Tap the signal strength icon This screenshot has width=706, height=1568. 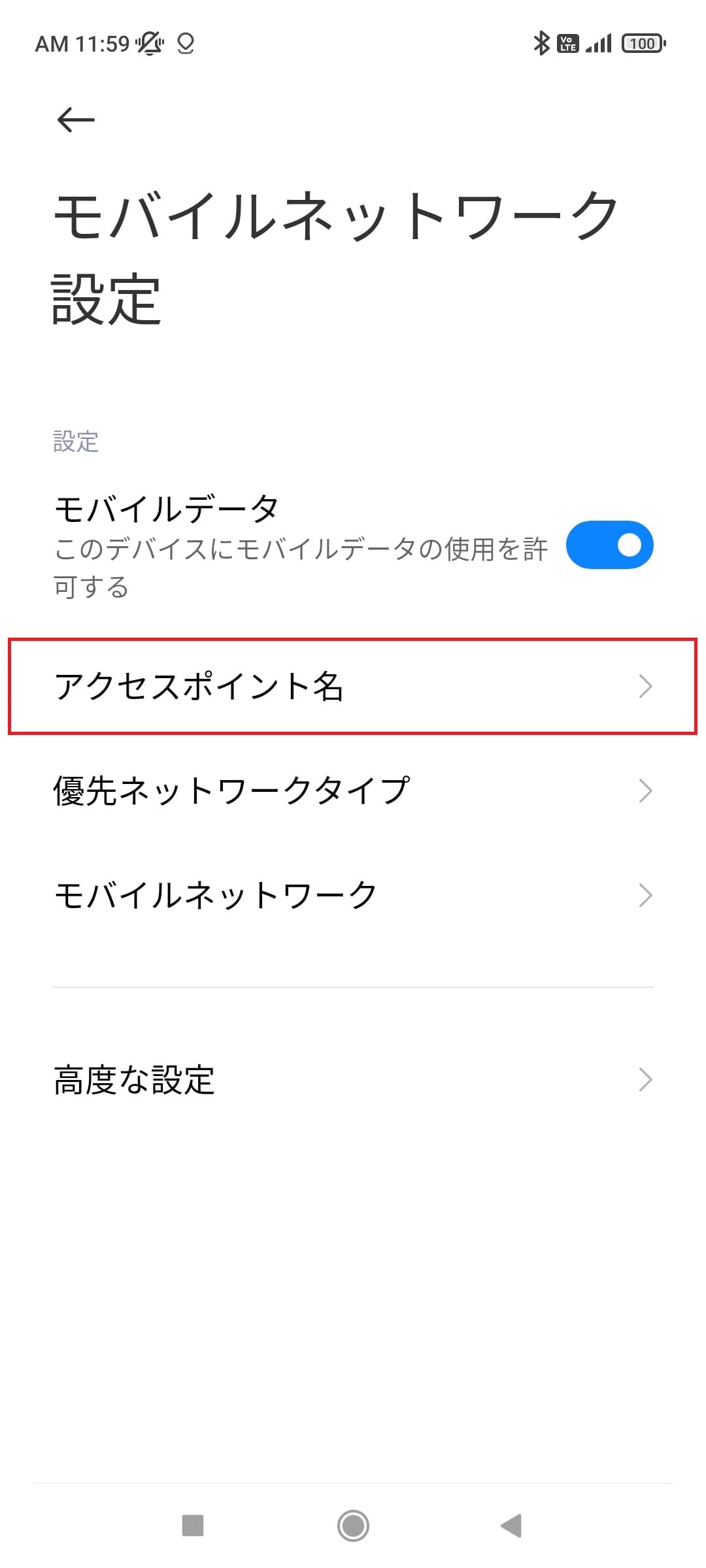pyautogui.click(x=599, y=43)
